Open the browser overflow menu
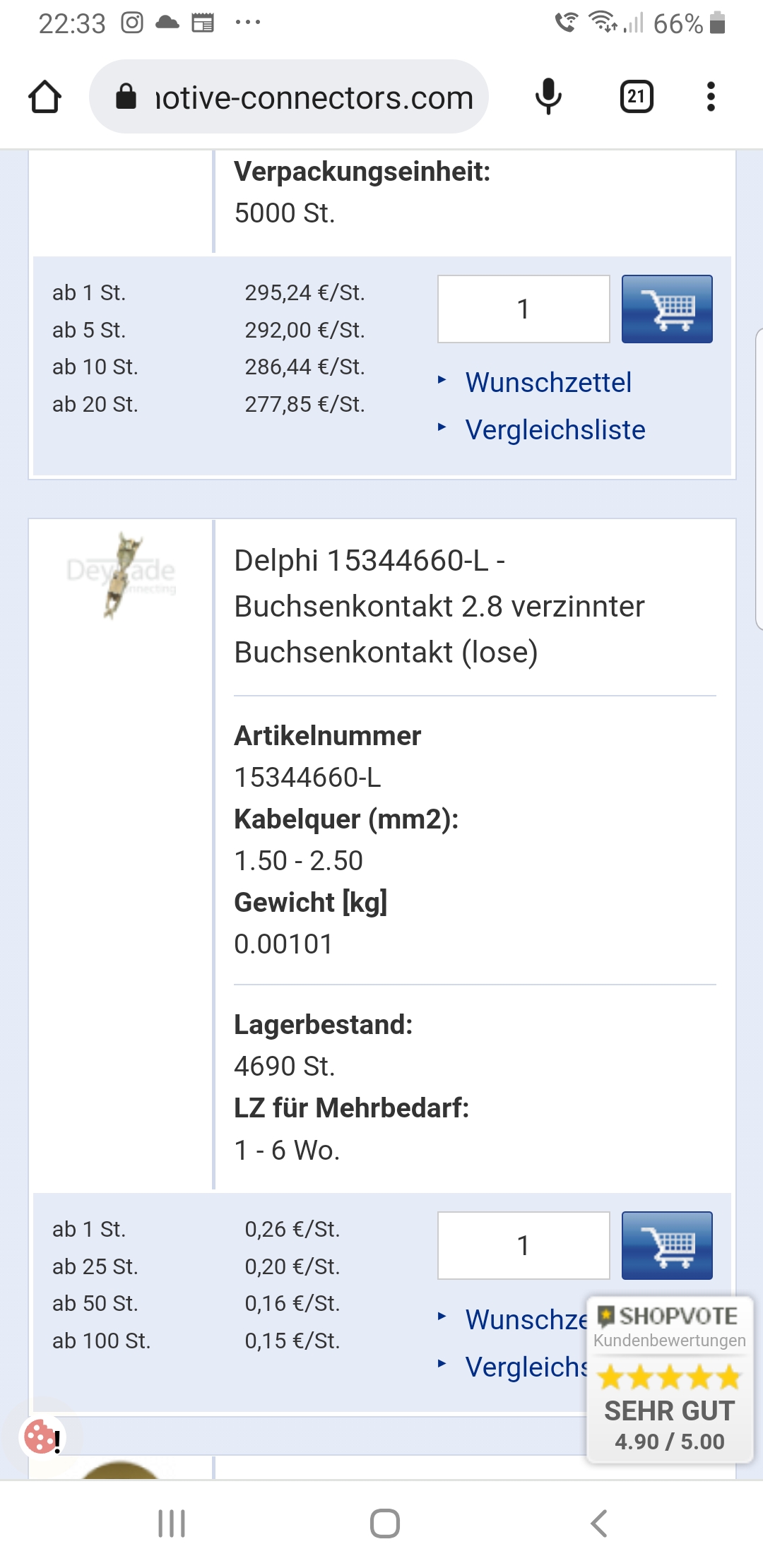This screenshot has height=1568, width=763. [x=711, y=97]
